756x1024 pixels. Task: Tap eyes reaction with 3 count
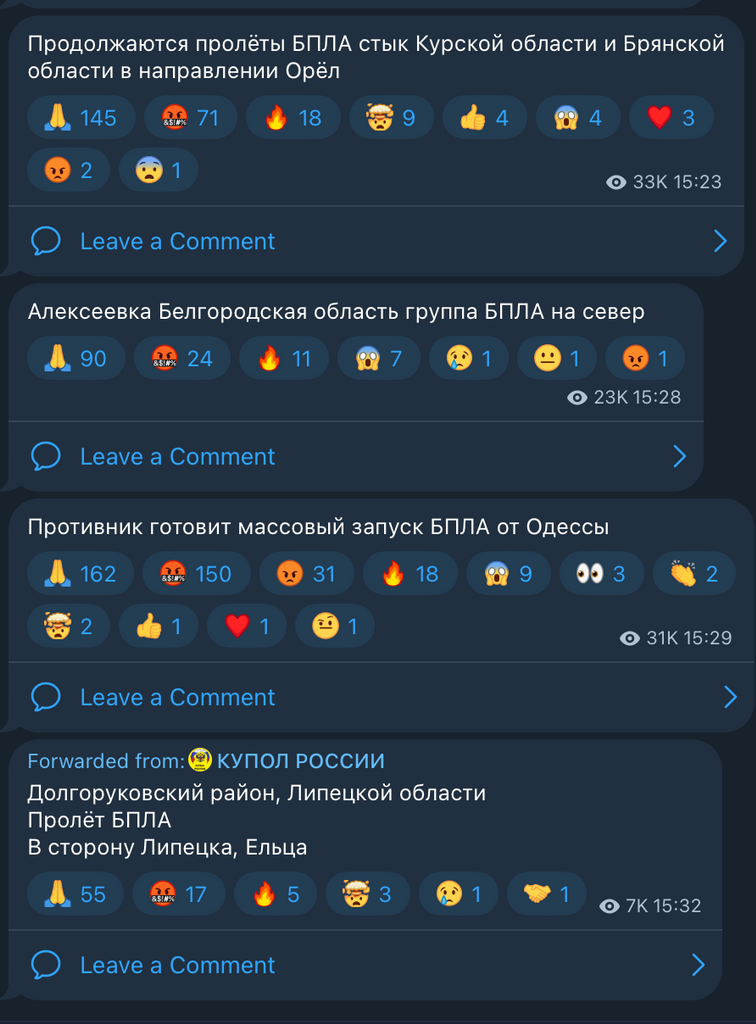point(600,574)
